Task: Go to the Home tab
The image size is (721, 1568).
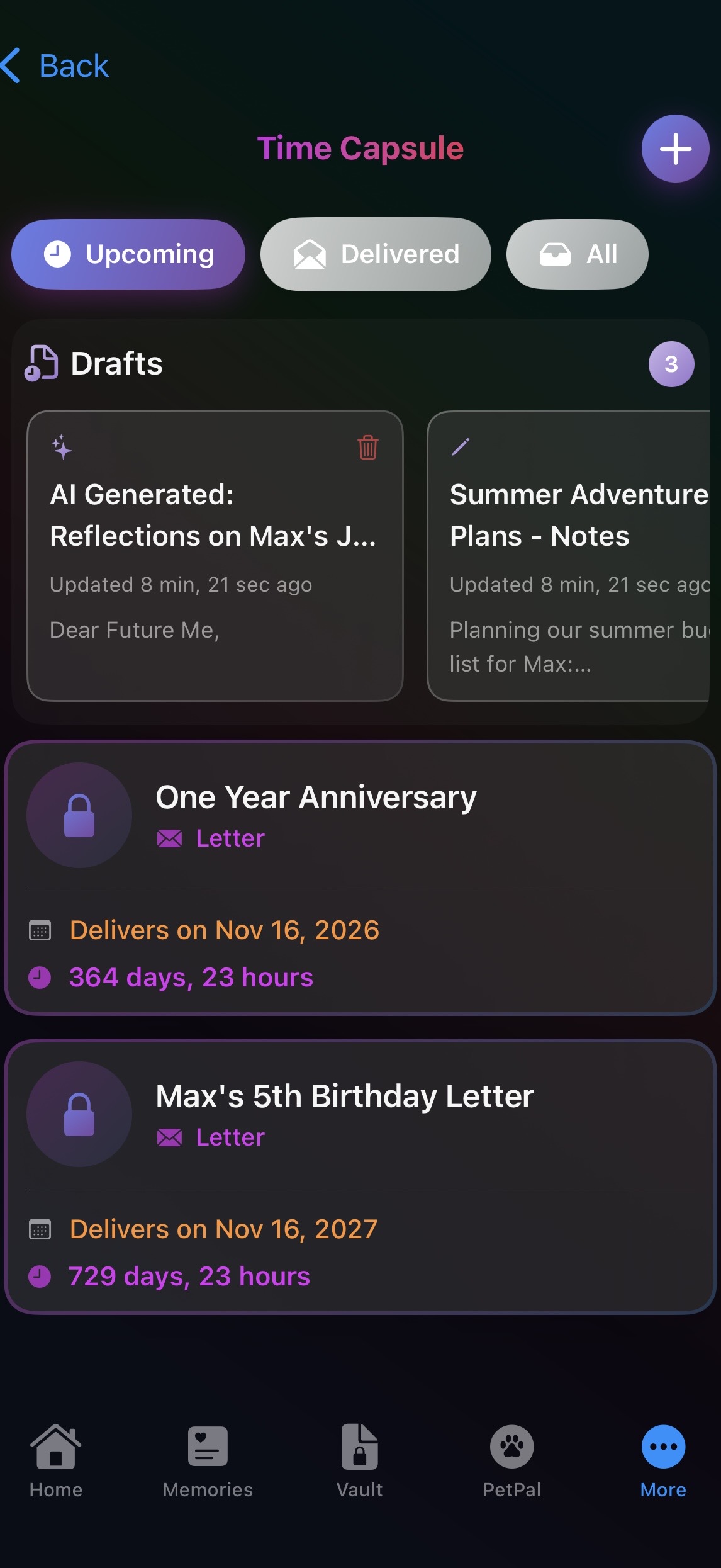Action: pos(56,1461)
